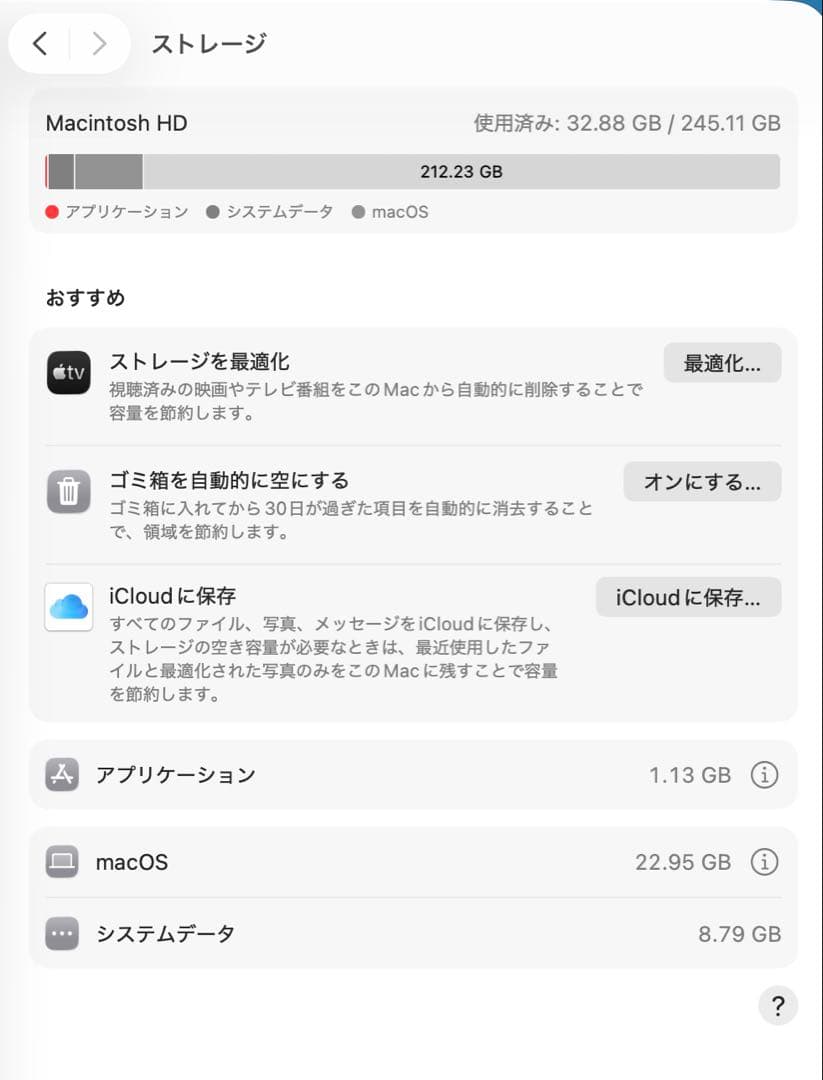Open info for アプリケーション storage usage
Screen dimensions: 823x1080
[x=763, y=774]
